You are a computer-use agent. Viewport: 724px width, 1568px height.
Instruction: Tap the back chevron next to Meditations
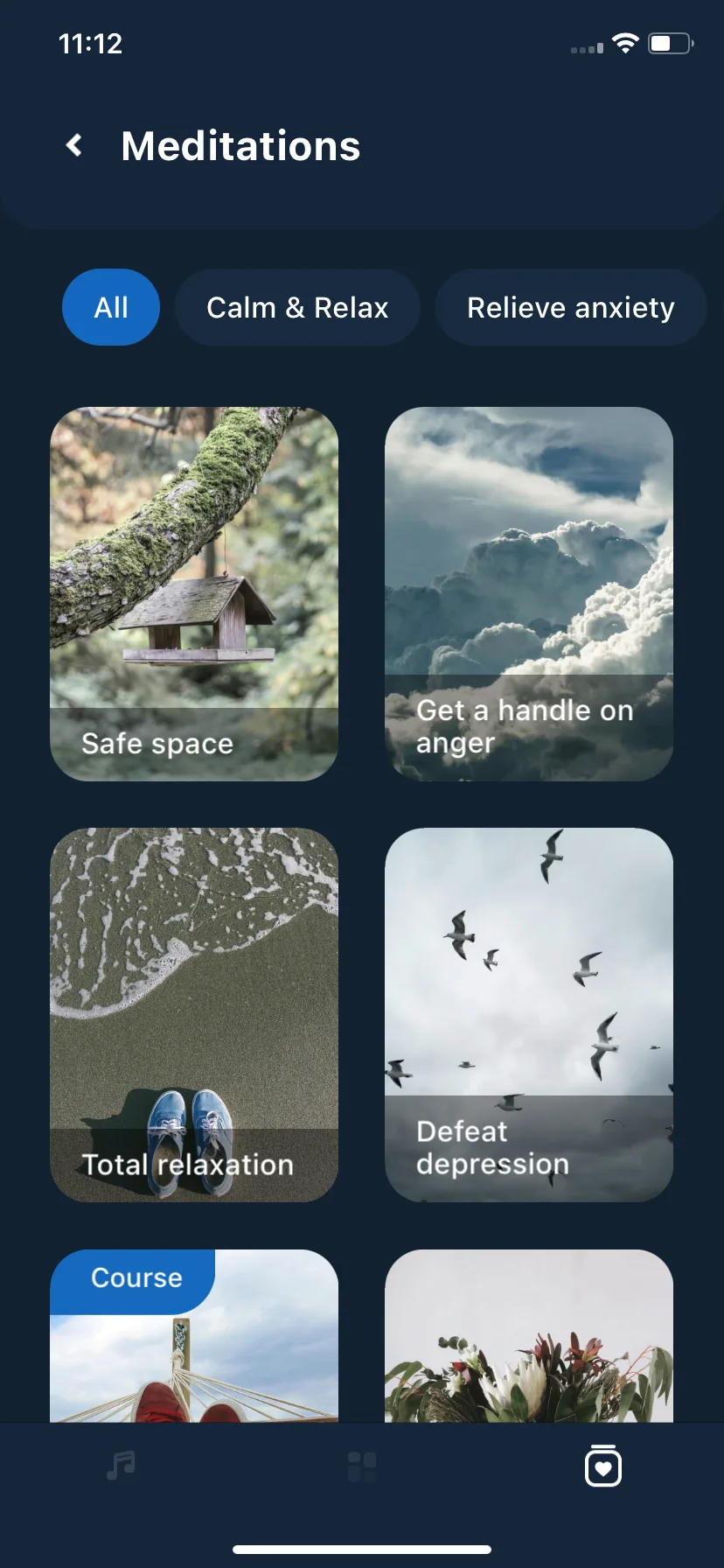(74, 145)
